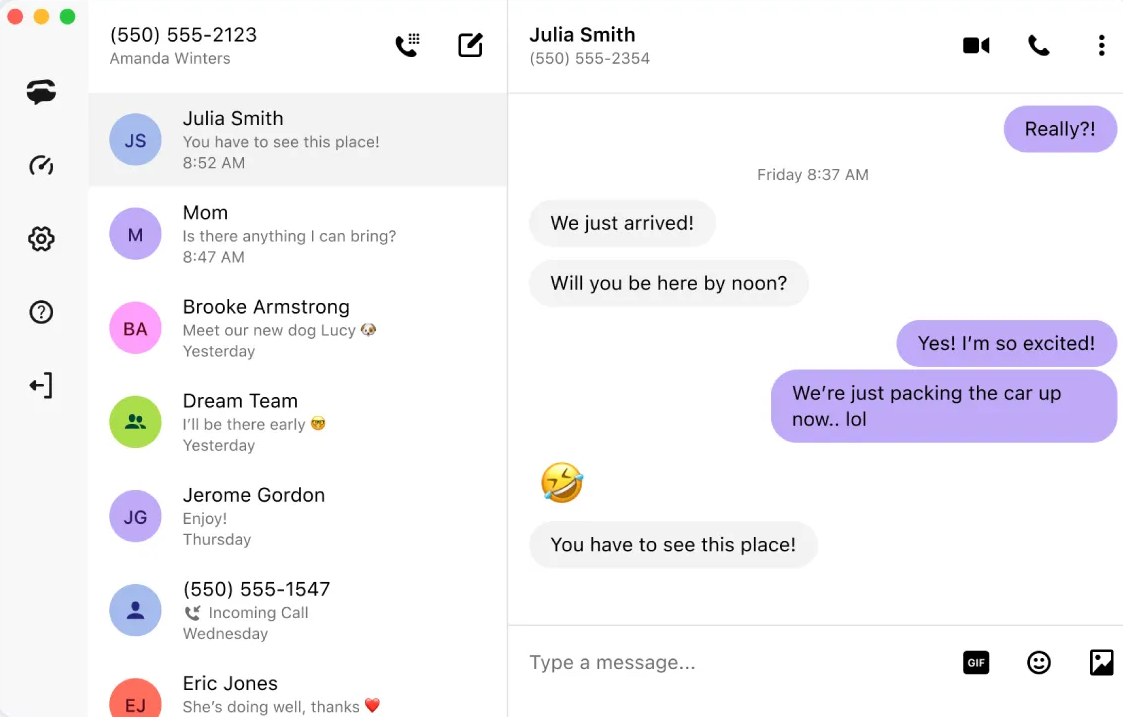This screenshot has height=717, width=1123.
Task: Open the emoji picker
Action: 1039,662
